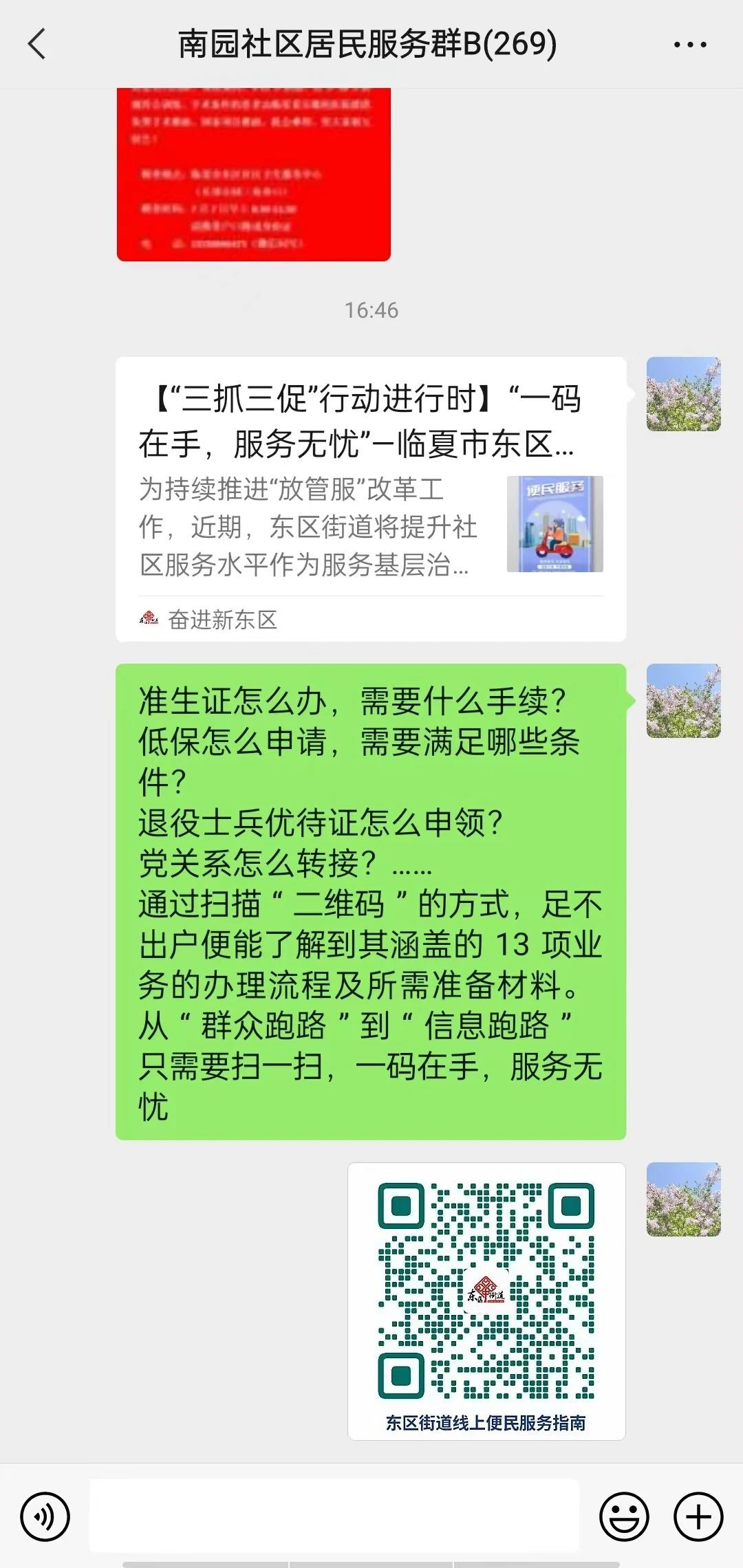The height and width of the screenshot is (1568, 743).
Task: Open the emoji picker
Action: coord(624,1516)
